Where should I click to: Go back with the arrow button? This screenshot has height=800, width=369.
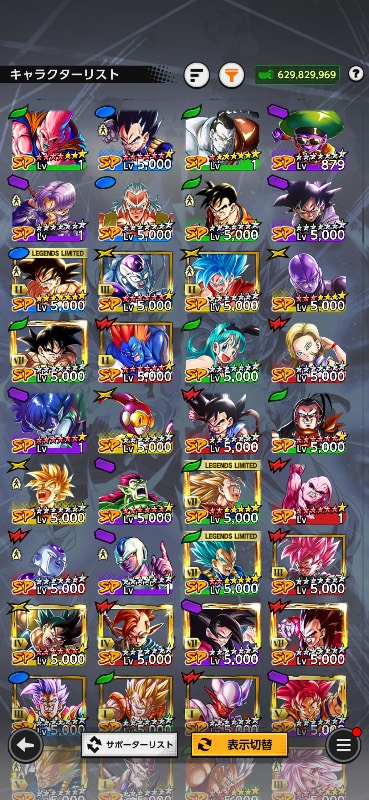pyautogui.click(x=24, y=745)
